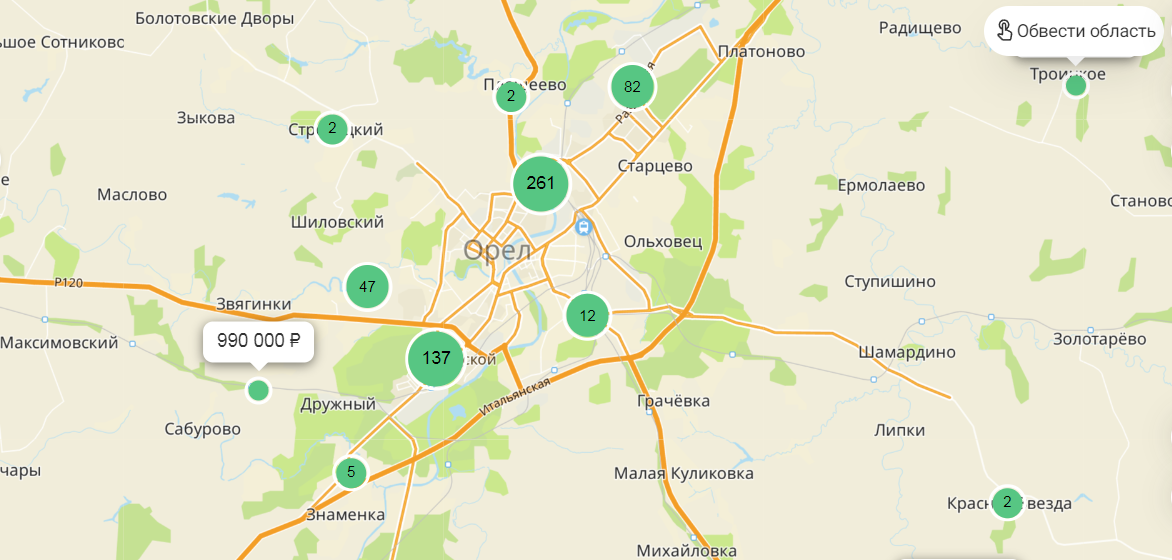Open the 2-listing cluster near Красная Звезда

(1007, 502)
